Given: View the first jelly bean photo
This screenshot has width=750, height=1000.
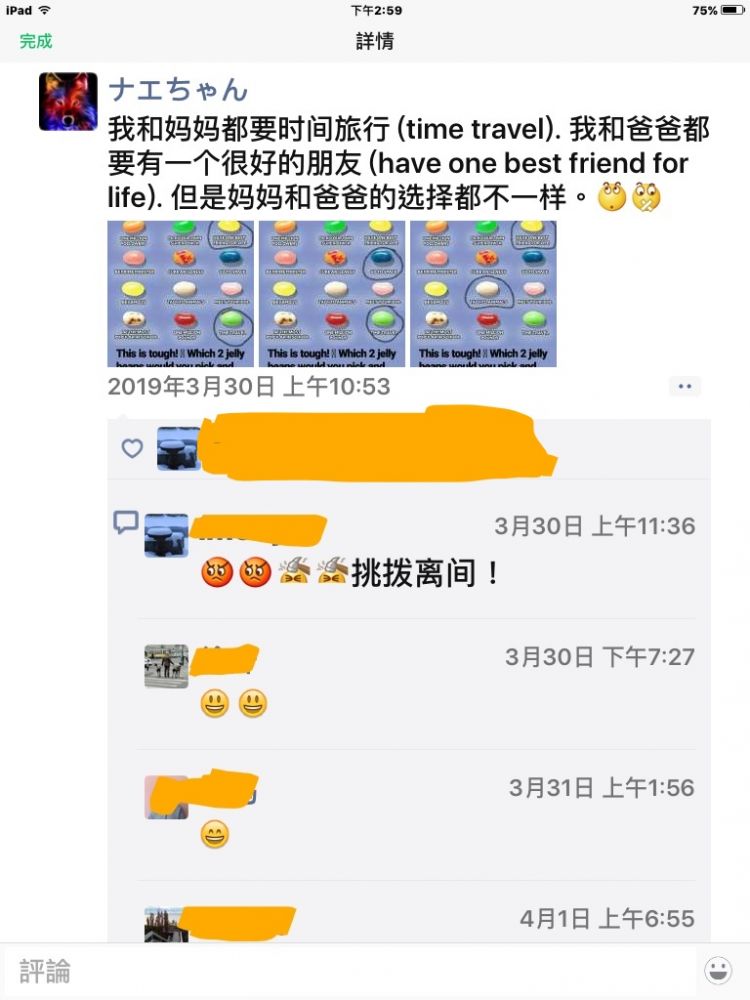Looking at the screenshot, I should tap(181, 294).
